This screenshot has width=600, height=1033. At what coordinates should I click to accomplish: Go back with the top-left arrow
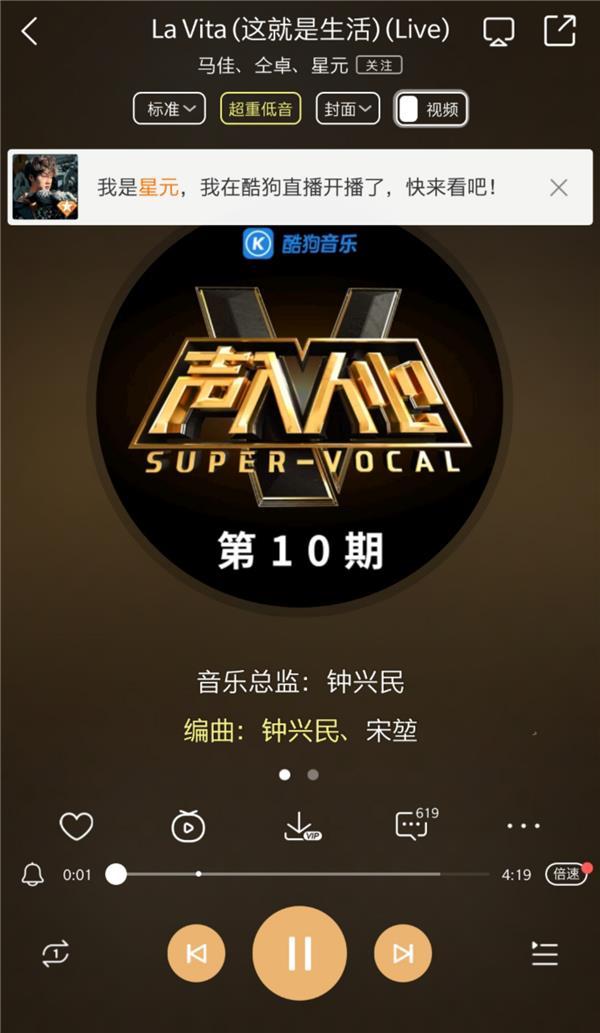pyautogui.click(x=30, y=32)
